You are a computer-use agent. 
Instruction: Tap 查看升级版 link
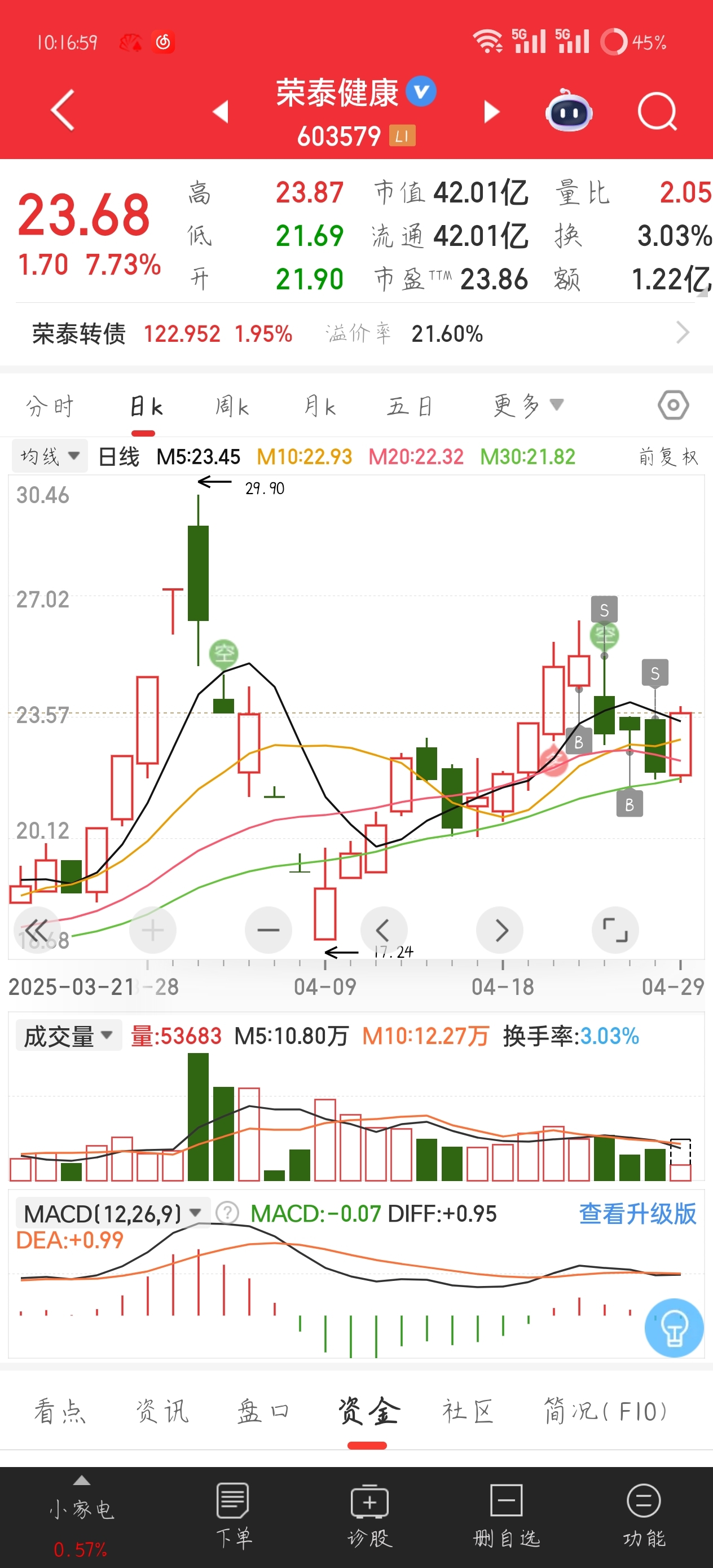click(637, 1214)
